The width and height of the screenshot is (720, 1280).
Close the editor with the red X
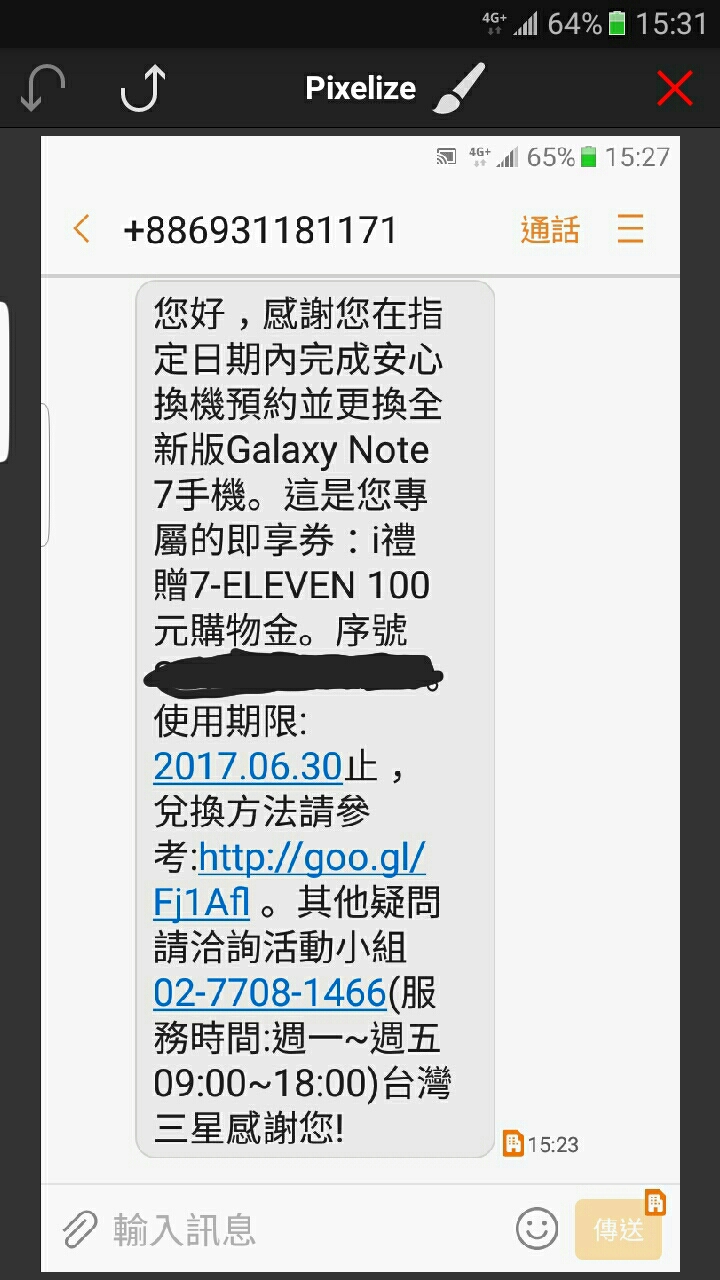(x=675, y=88)
